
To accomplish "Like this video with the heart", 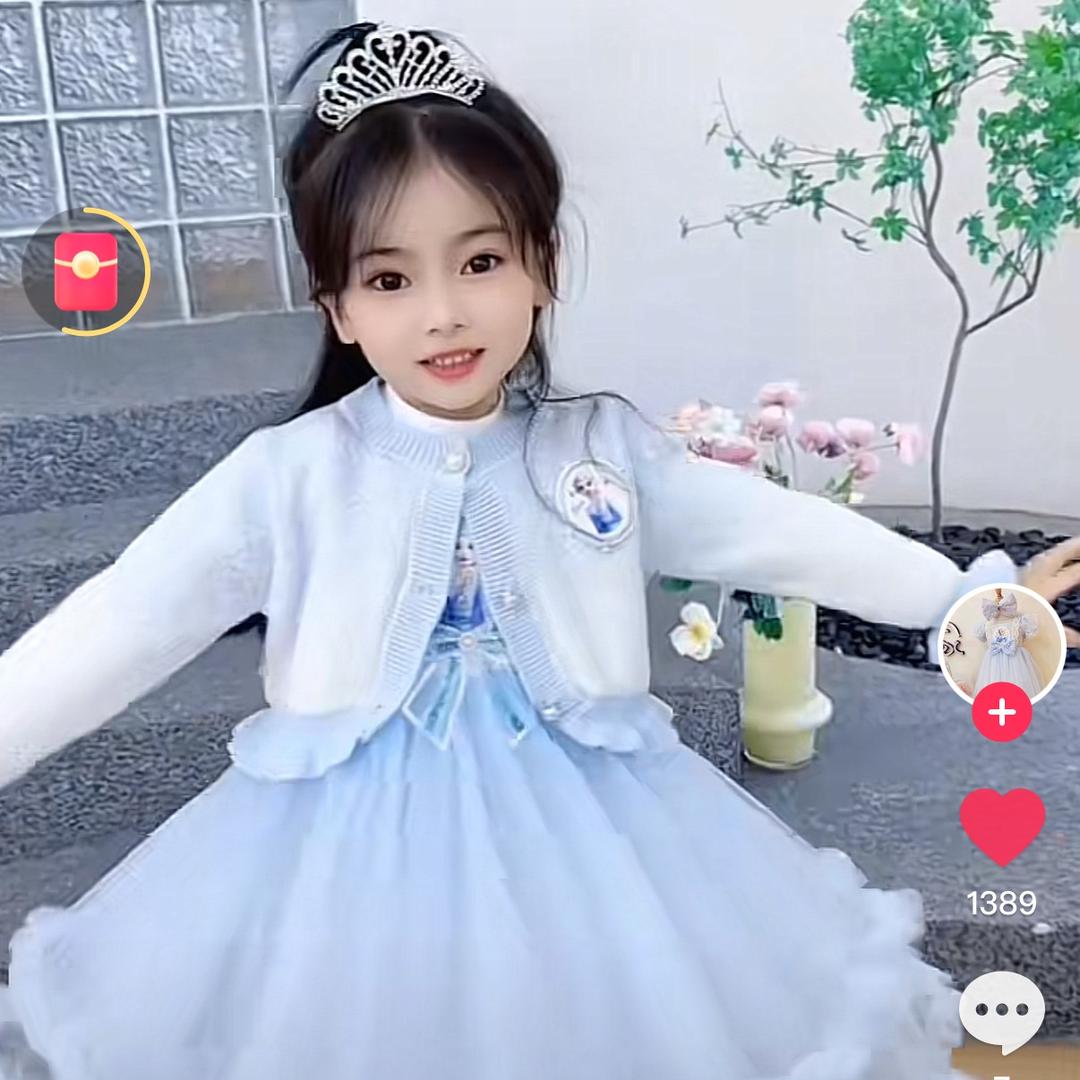I will point(1002,826).
